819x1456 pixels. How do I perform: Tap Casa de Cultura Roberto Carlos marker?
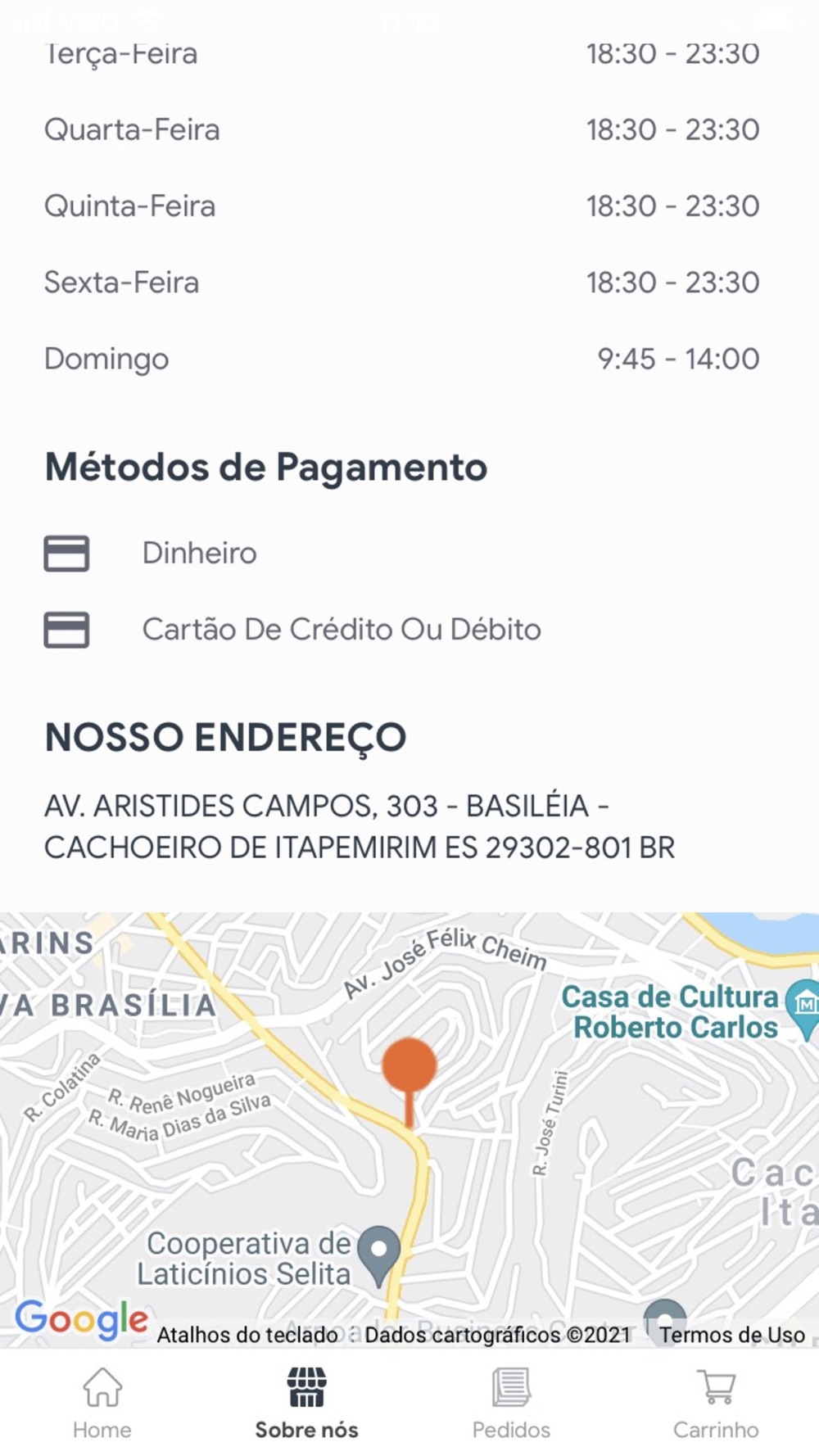tap(804, 1003)
